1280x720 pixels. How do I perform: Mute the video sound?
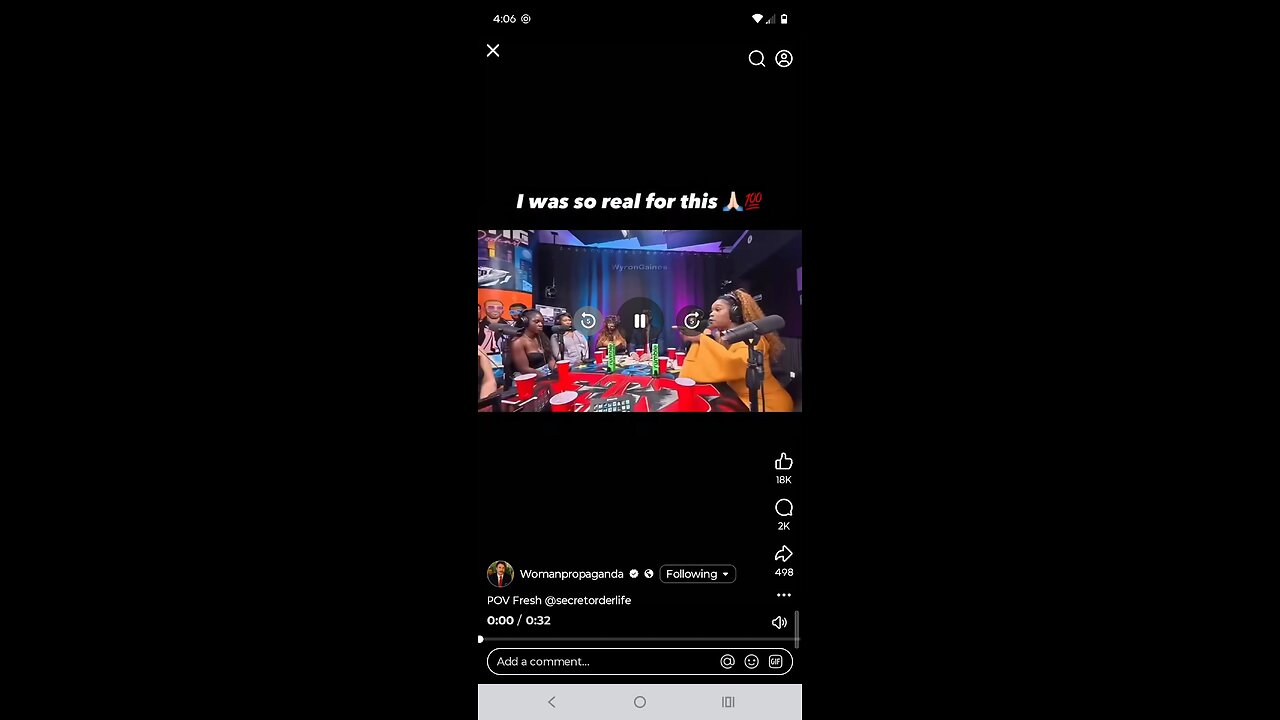tap(779, 622)
